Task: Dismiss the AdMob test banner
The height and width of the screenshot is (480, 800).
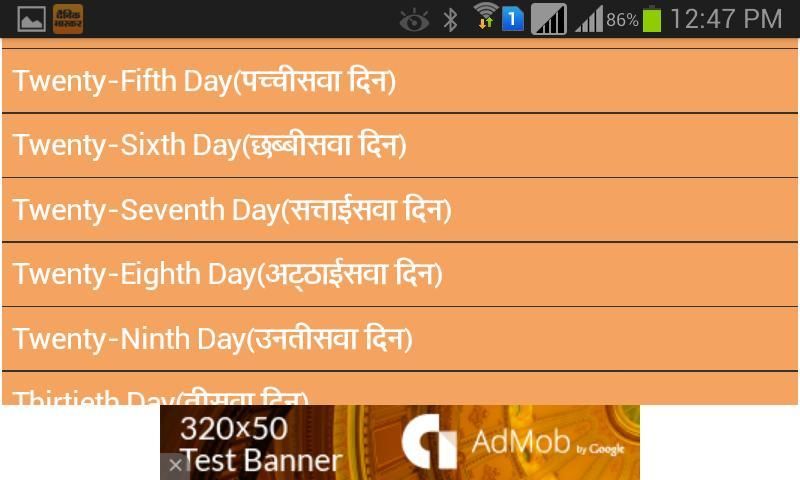Action: click(x=175, y=465)
